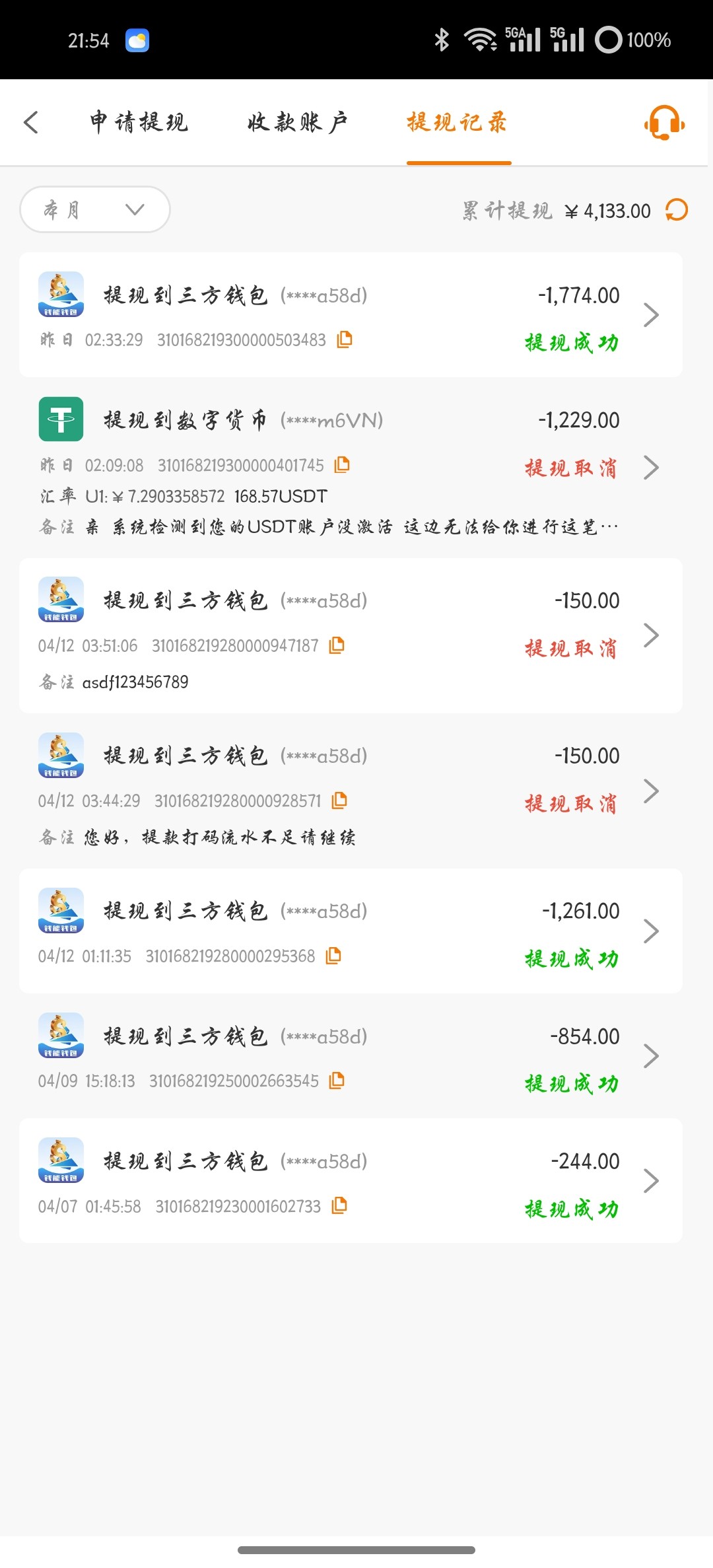Open the -1,229.00 digital currency withdrawal
The width and height of the screenshot is (713, 1568).
click(651, 467)
